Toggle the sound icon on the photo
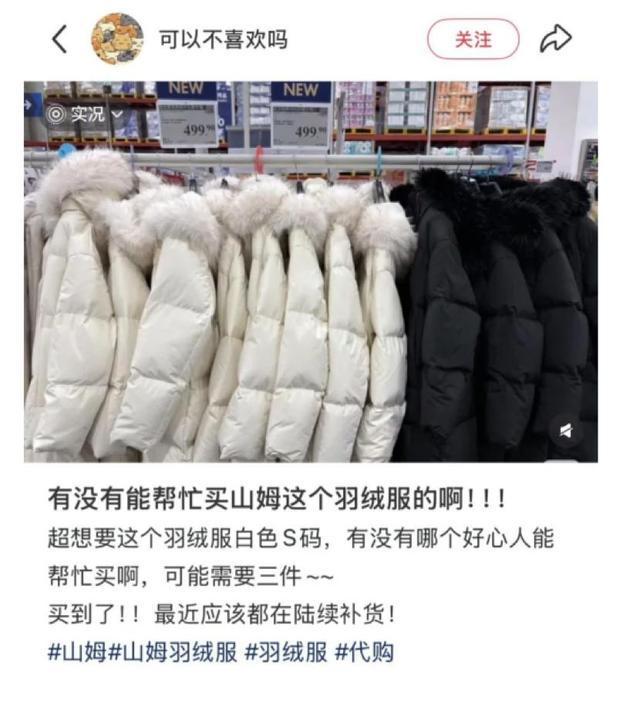The width and height of the screenshot is (640, 703). 567,431
